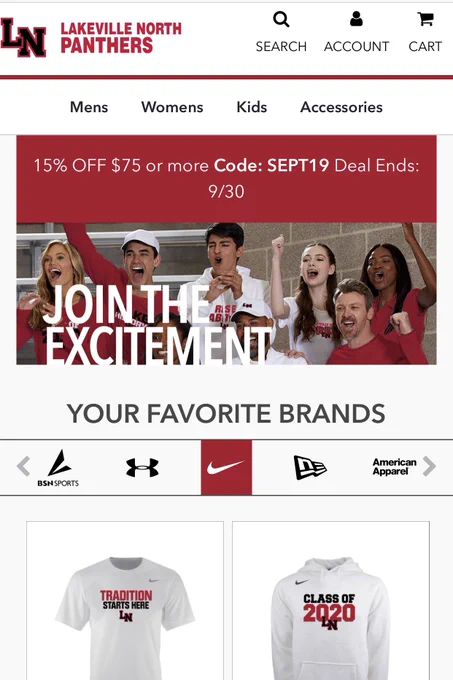The width and height of the screenshot is (453, 680).
Task: Go to Lakeville North Panthers home logo
Action: point(91,38)
